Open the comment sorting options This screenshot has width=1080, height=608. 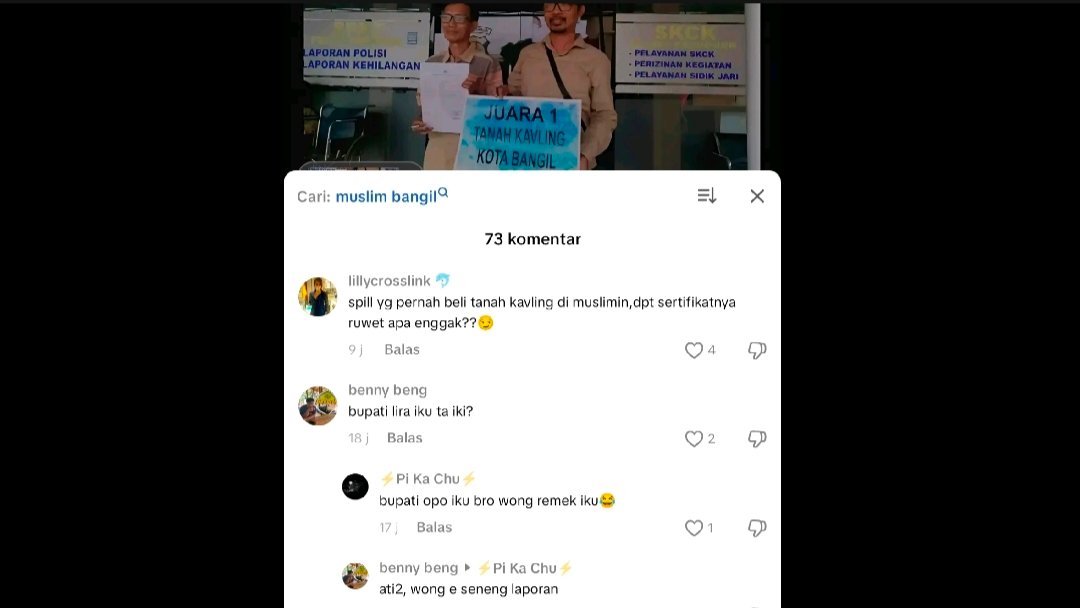(x=707, y=196)
